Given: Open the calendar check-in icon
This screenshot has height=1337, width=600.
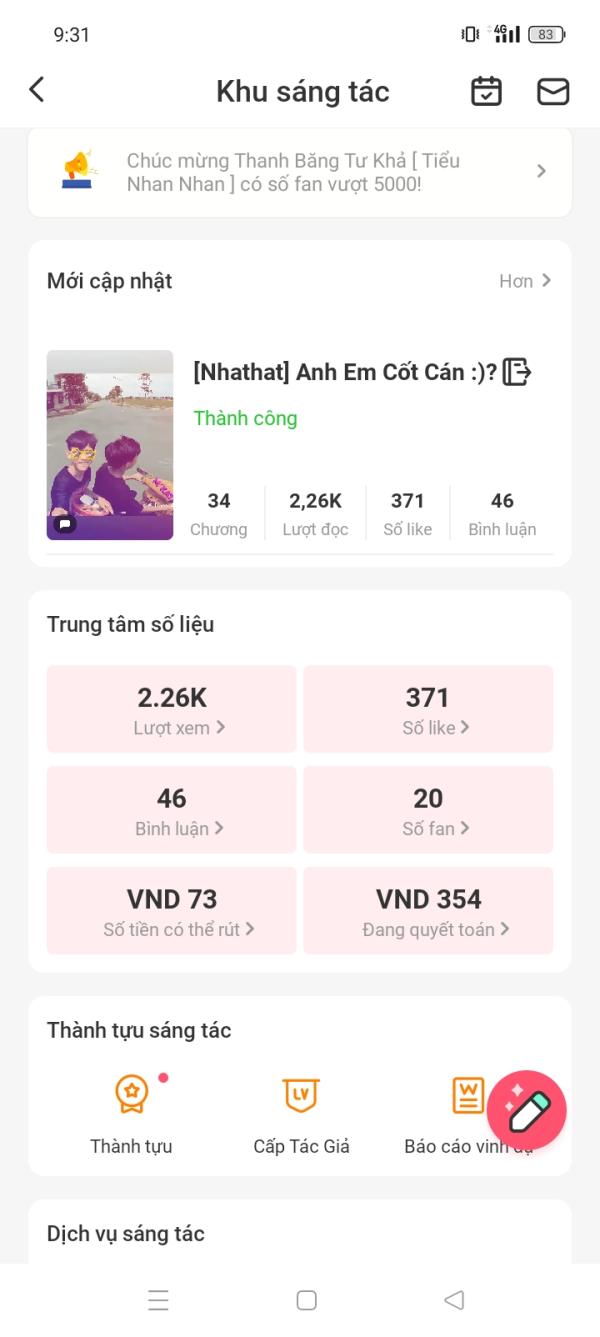Looking at the screenshot, I should 486,91.
